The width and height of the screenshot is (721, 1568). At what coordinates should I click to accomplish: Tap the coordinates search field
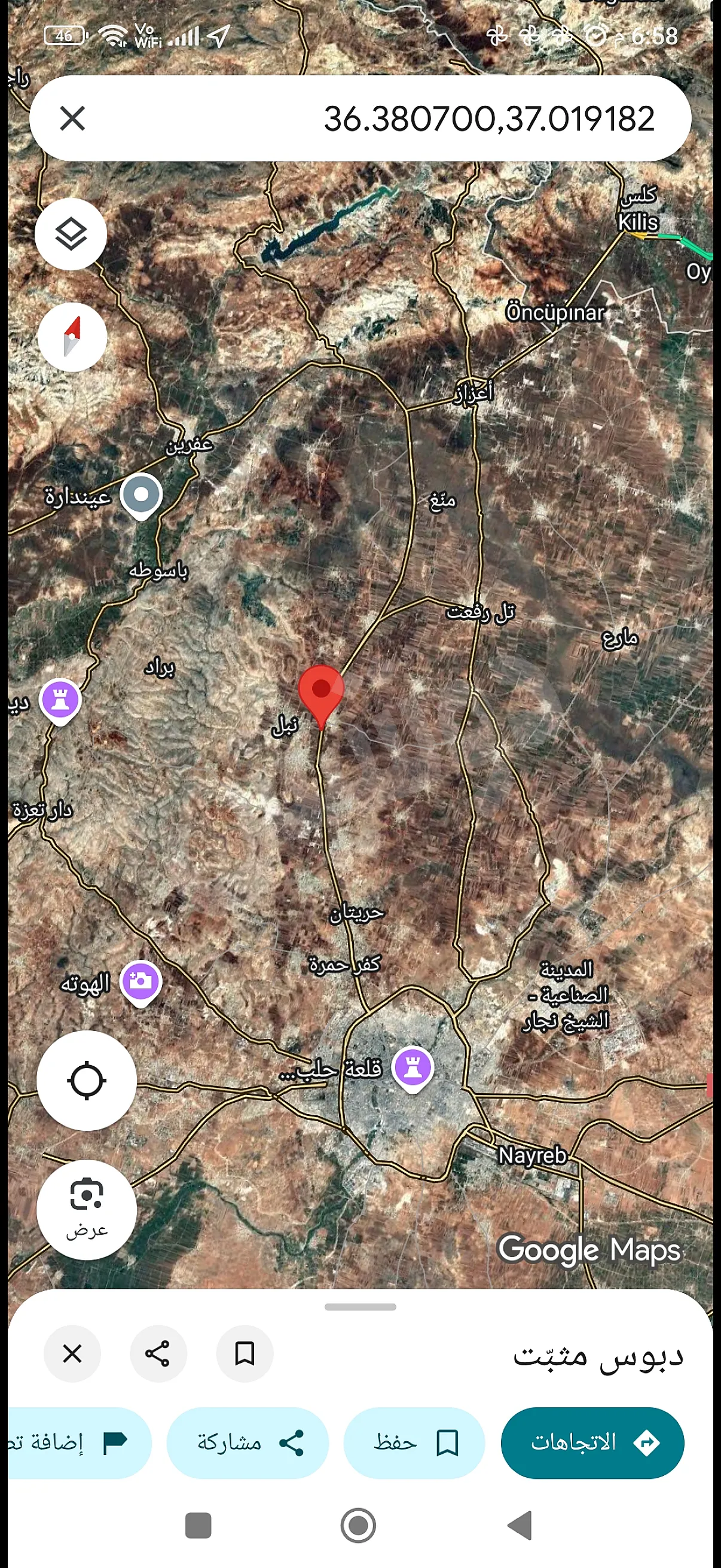[426, 118]
